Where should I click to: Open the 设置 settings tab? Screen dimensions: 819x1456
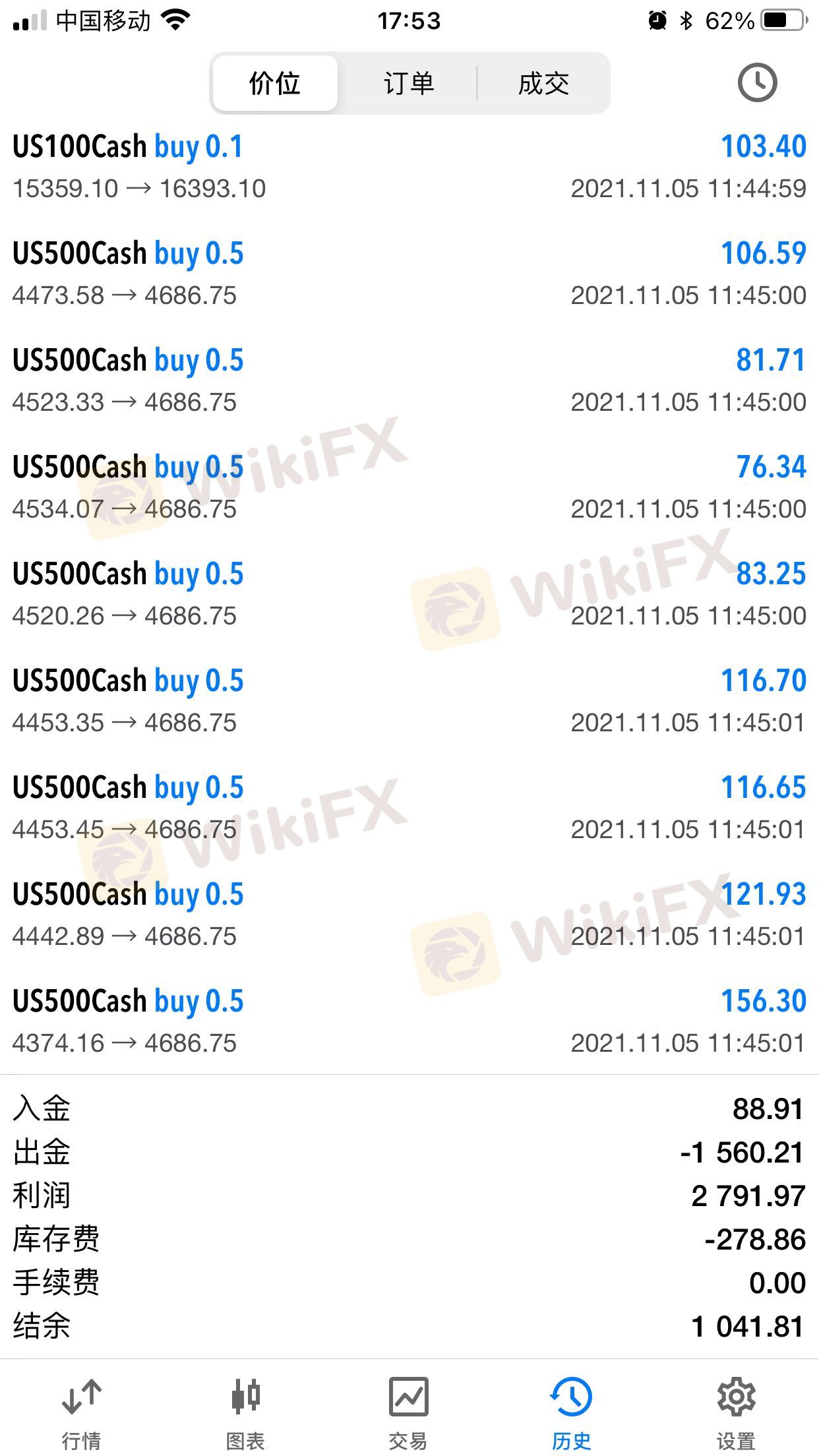coord(736,1410)
